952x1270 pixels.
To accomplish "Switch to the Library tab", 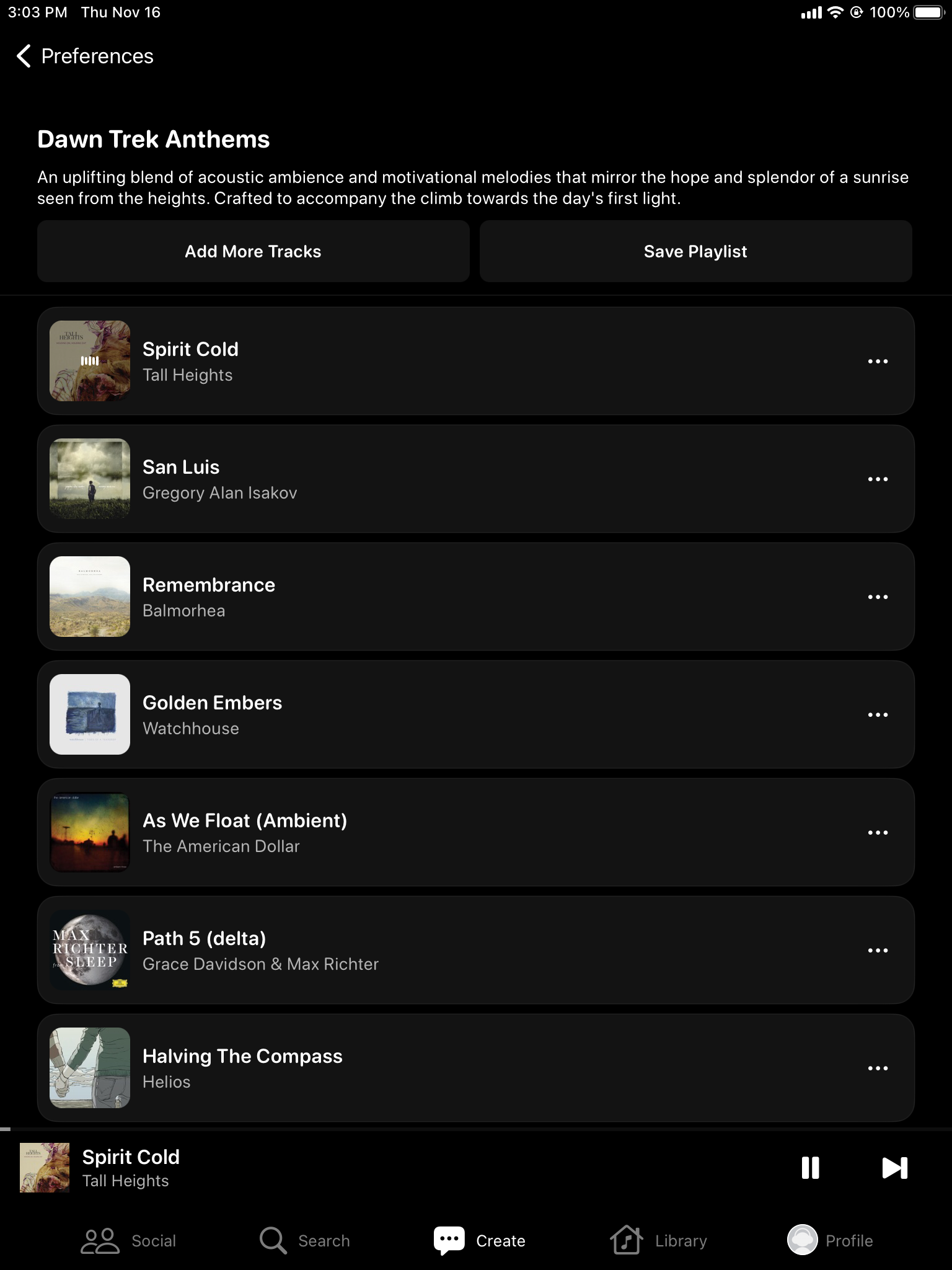I will pos(658,1240).
